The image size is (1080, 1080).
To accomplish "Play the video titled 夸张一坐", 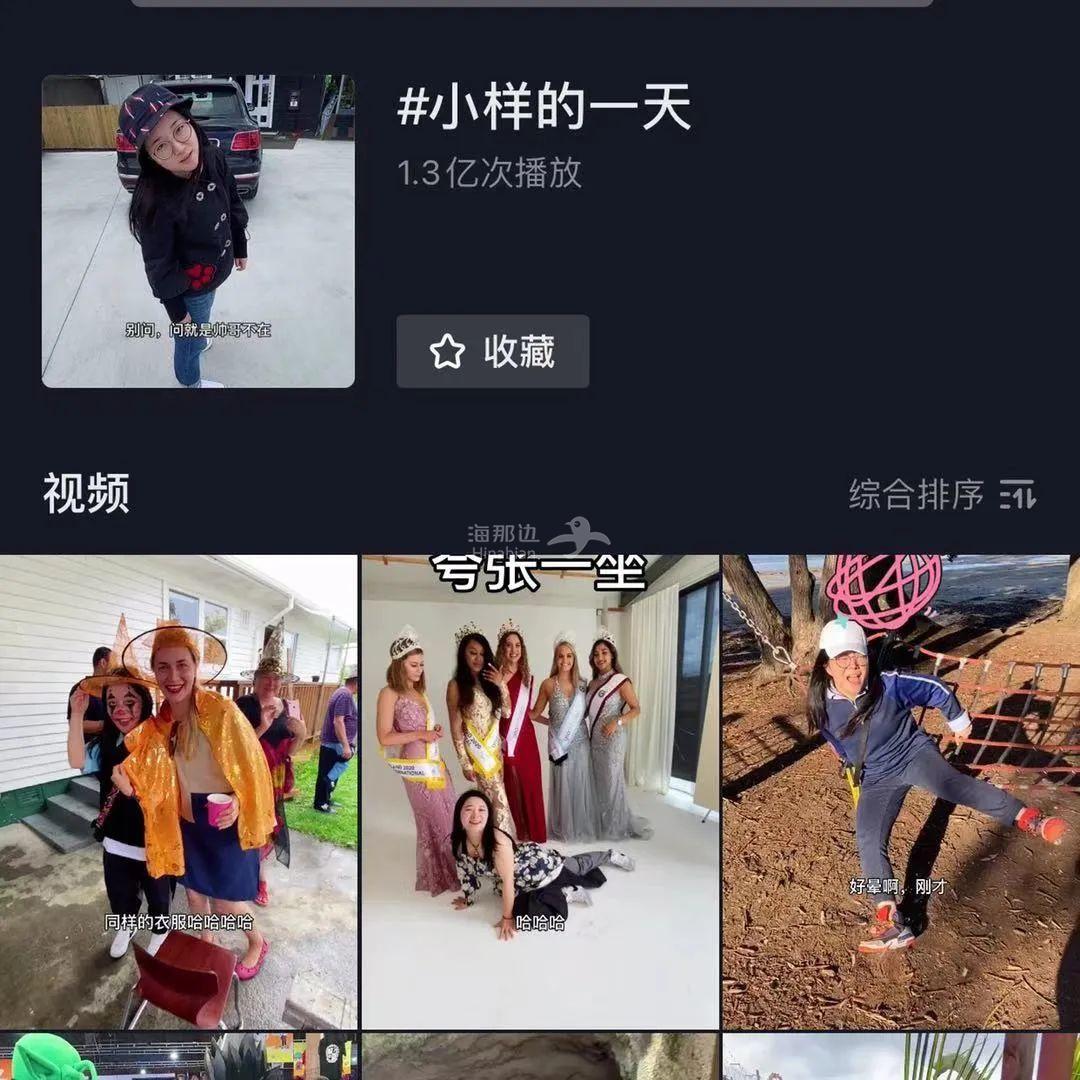I will (540, 790).
